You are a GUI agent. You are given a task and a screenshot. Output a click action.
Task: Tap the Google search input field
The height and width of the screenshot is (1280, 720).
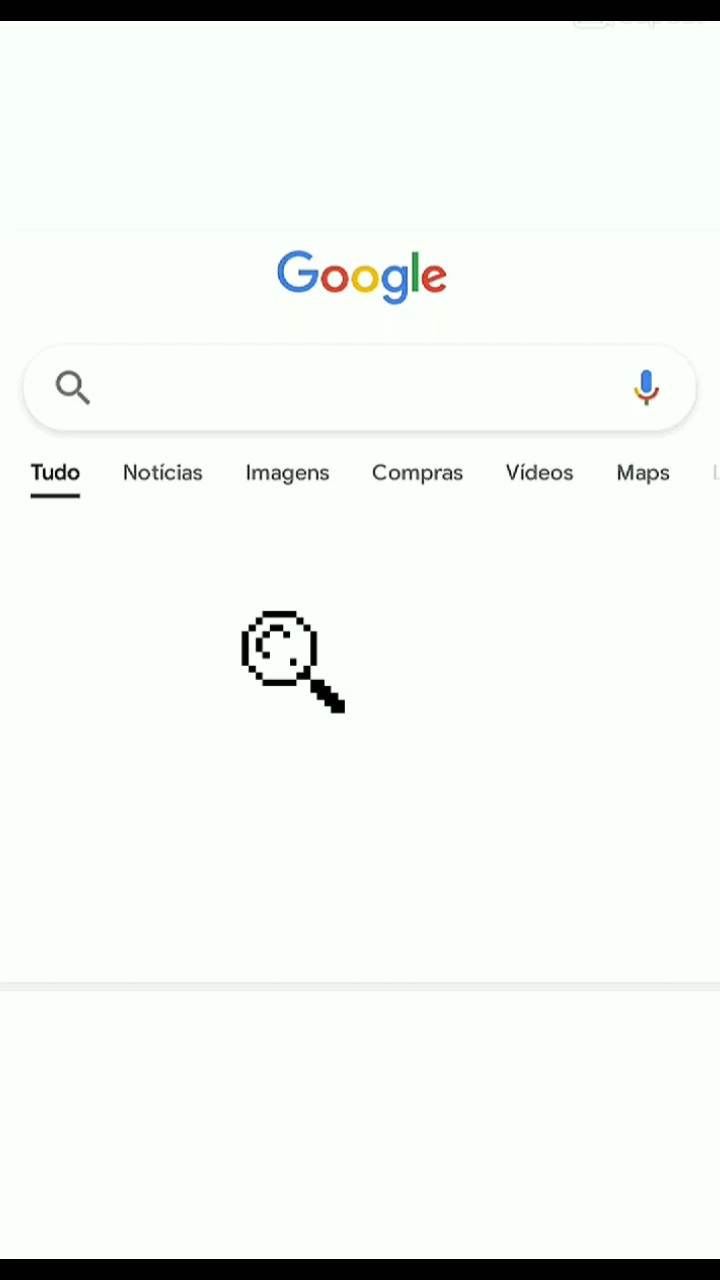359,388
